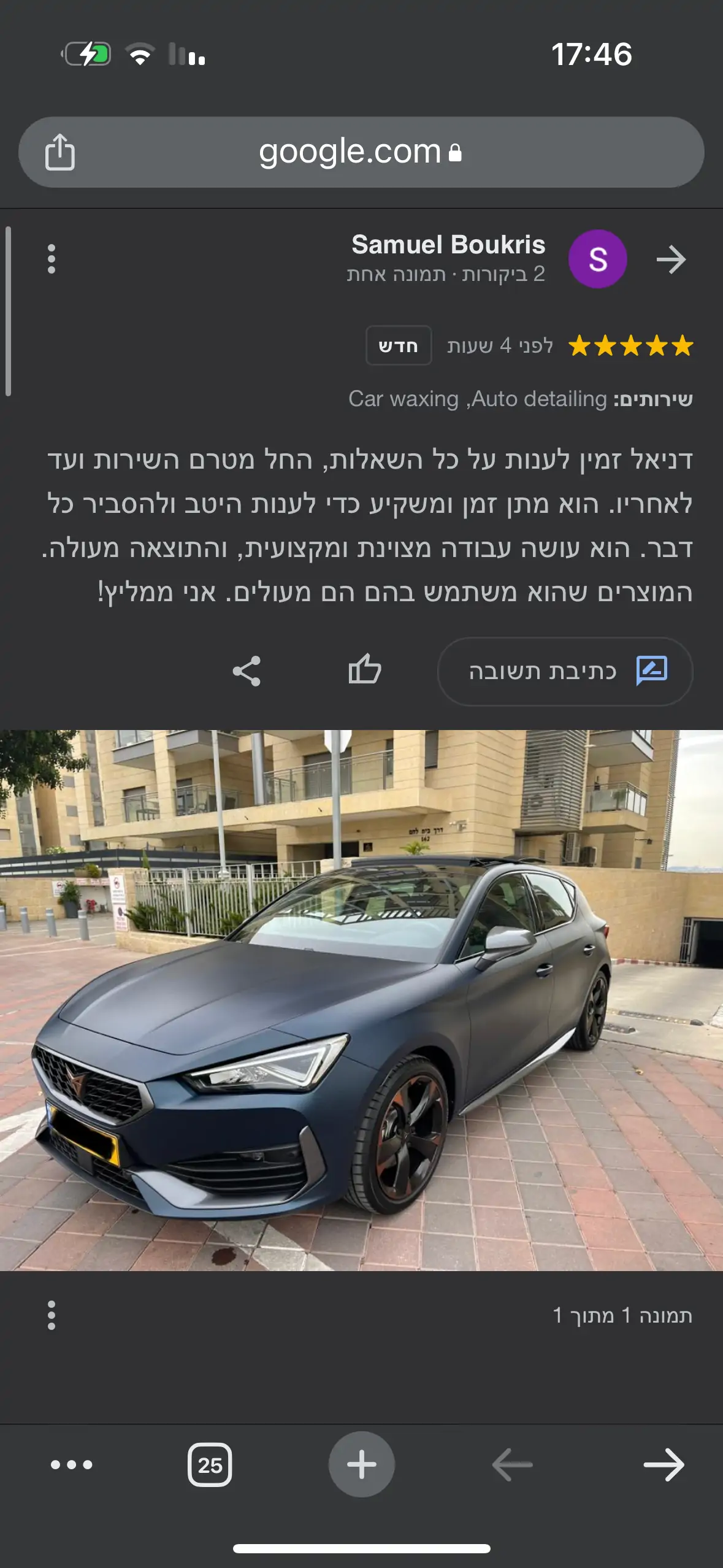This screenshot has width=723, height=1568.
Task: Go forward with the browser toolbar arrow
Action: tap(664, 1465)
